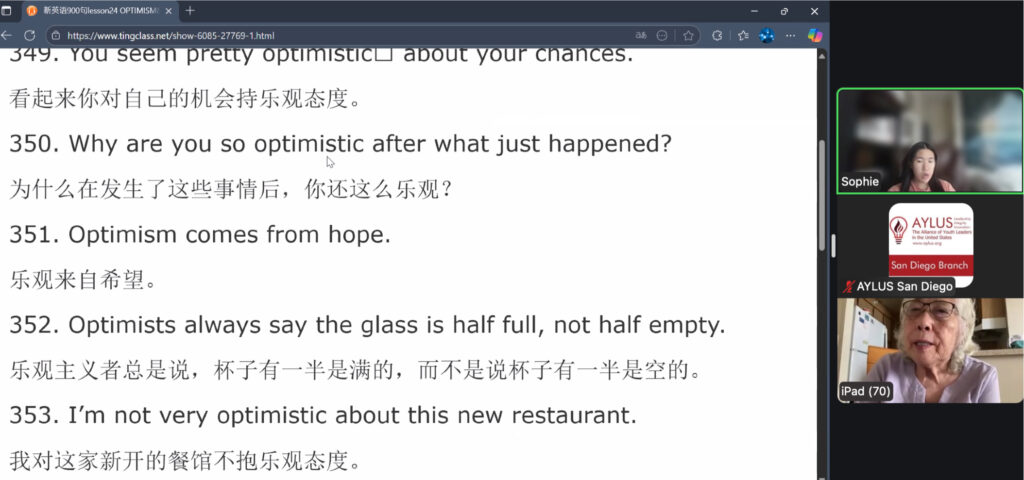Viewport: 1024px width, 480px height.
Task: Go back to the previous page
Action: point(7,35)
